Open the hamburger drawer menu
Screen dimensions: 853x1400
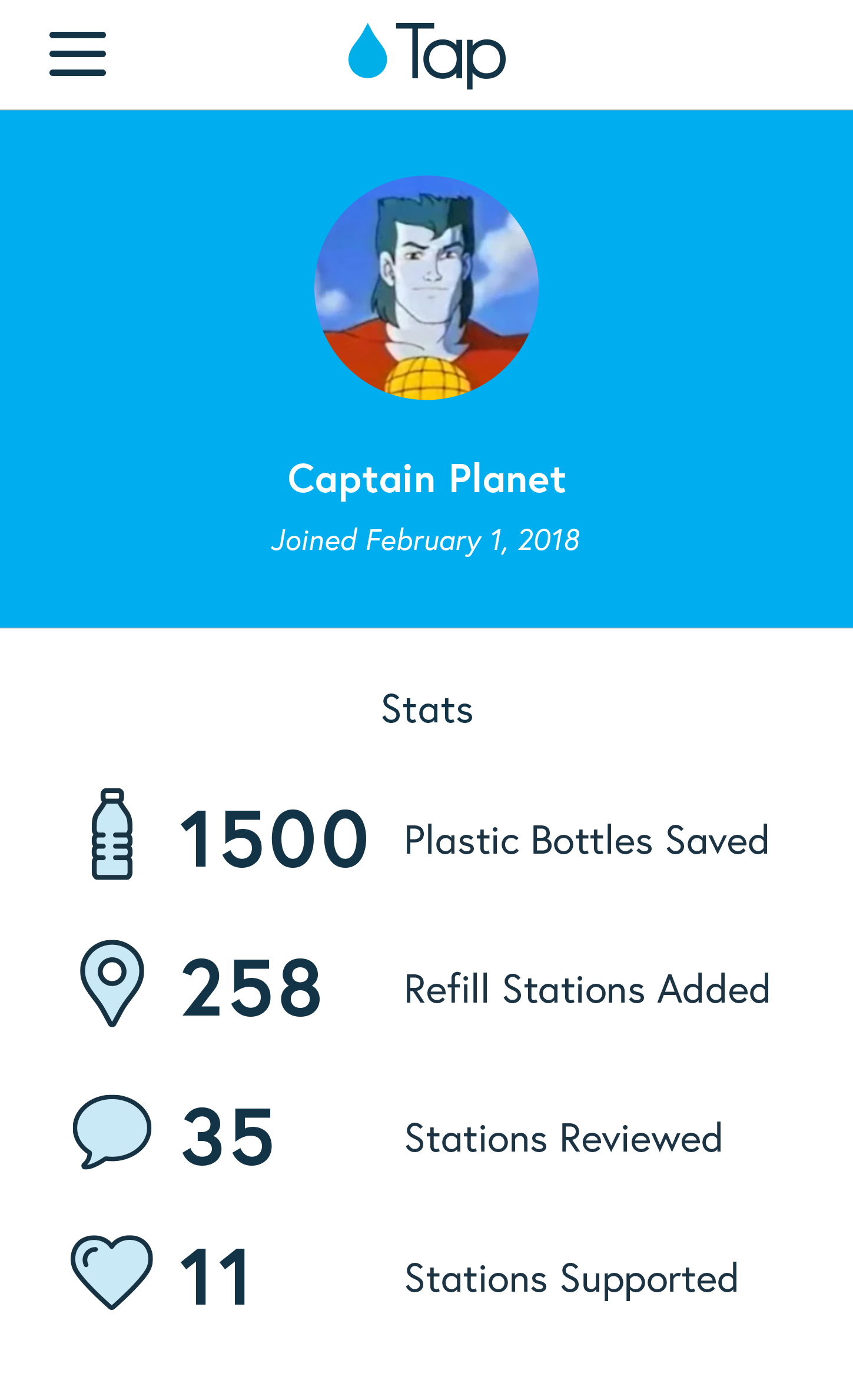pyautogui.click(x=78, y=54)
